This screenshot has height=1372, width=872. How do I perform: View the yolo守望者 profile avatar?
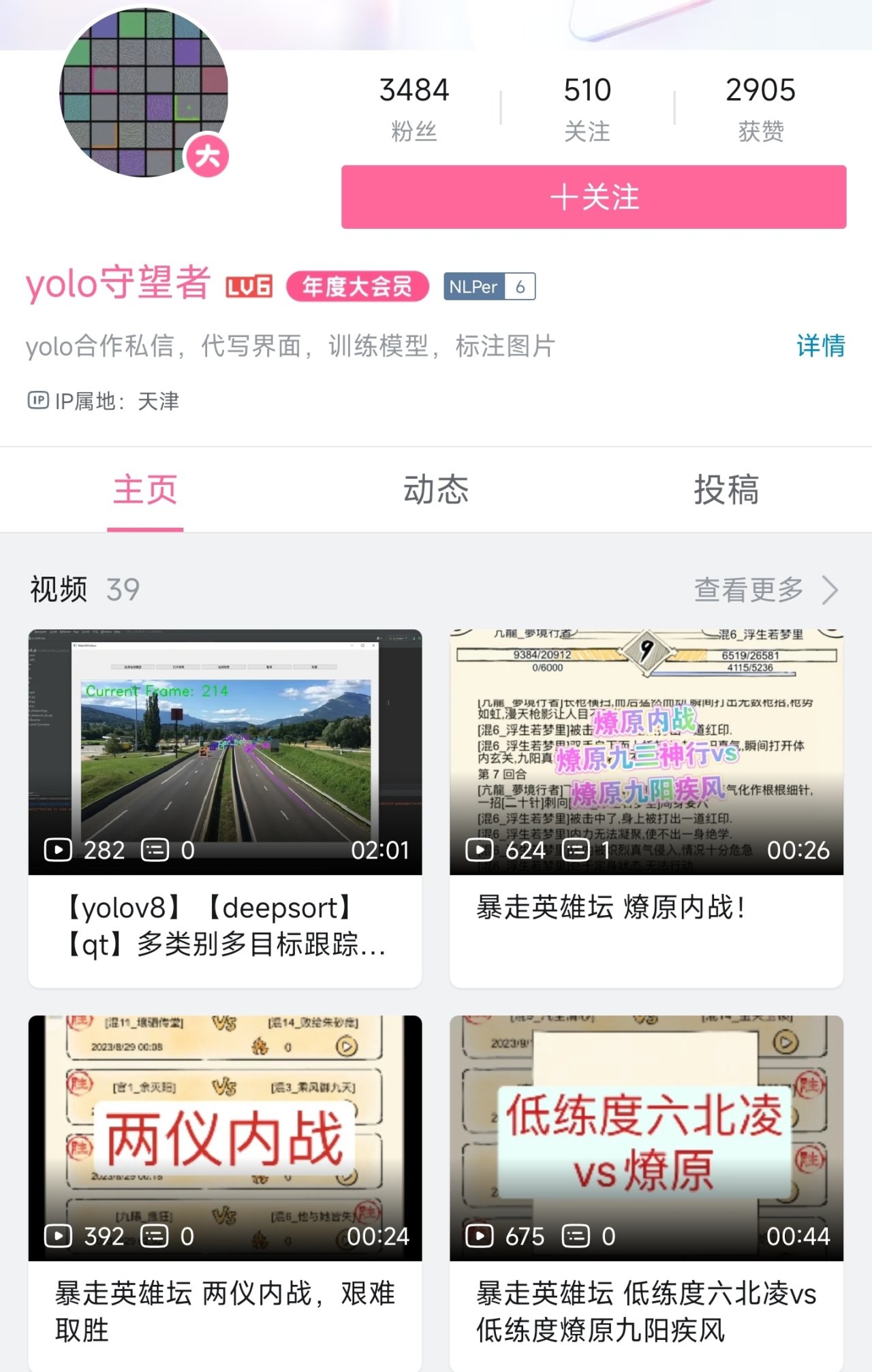144,93
